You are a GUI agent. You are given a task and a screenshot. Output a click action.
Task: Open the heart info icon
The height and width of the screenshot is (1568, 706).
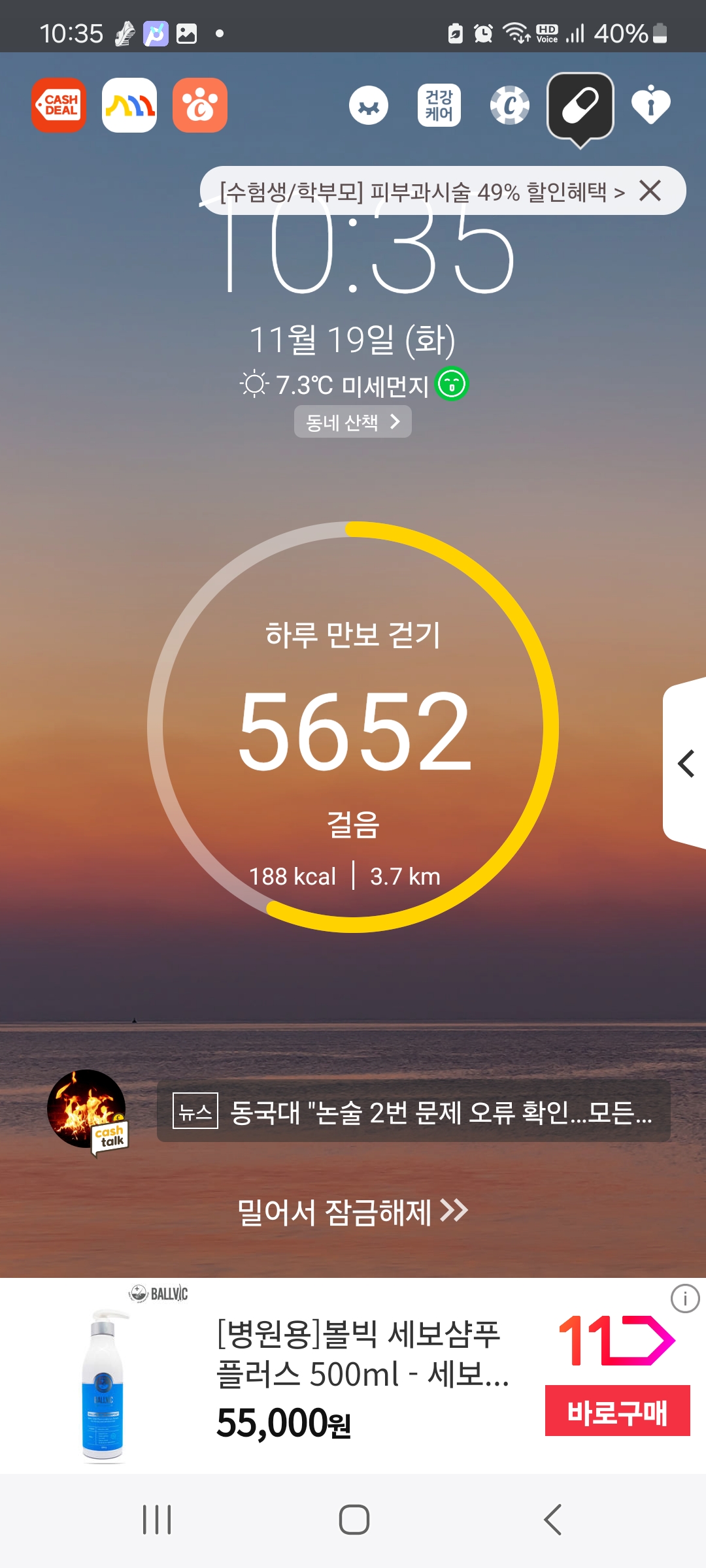tap(651, 106)
